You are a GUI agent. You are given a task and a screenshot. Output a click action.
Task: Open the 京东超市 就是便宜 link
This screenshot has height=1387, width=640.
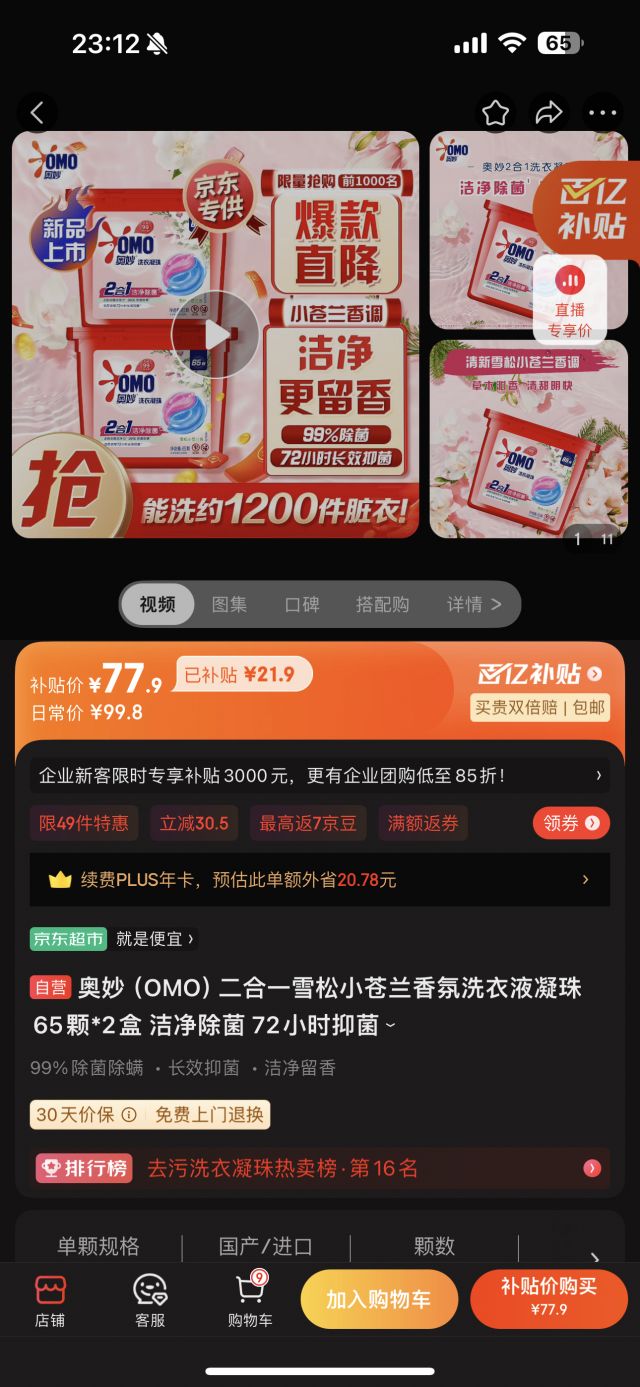point(113,938)
